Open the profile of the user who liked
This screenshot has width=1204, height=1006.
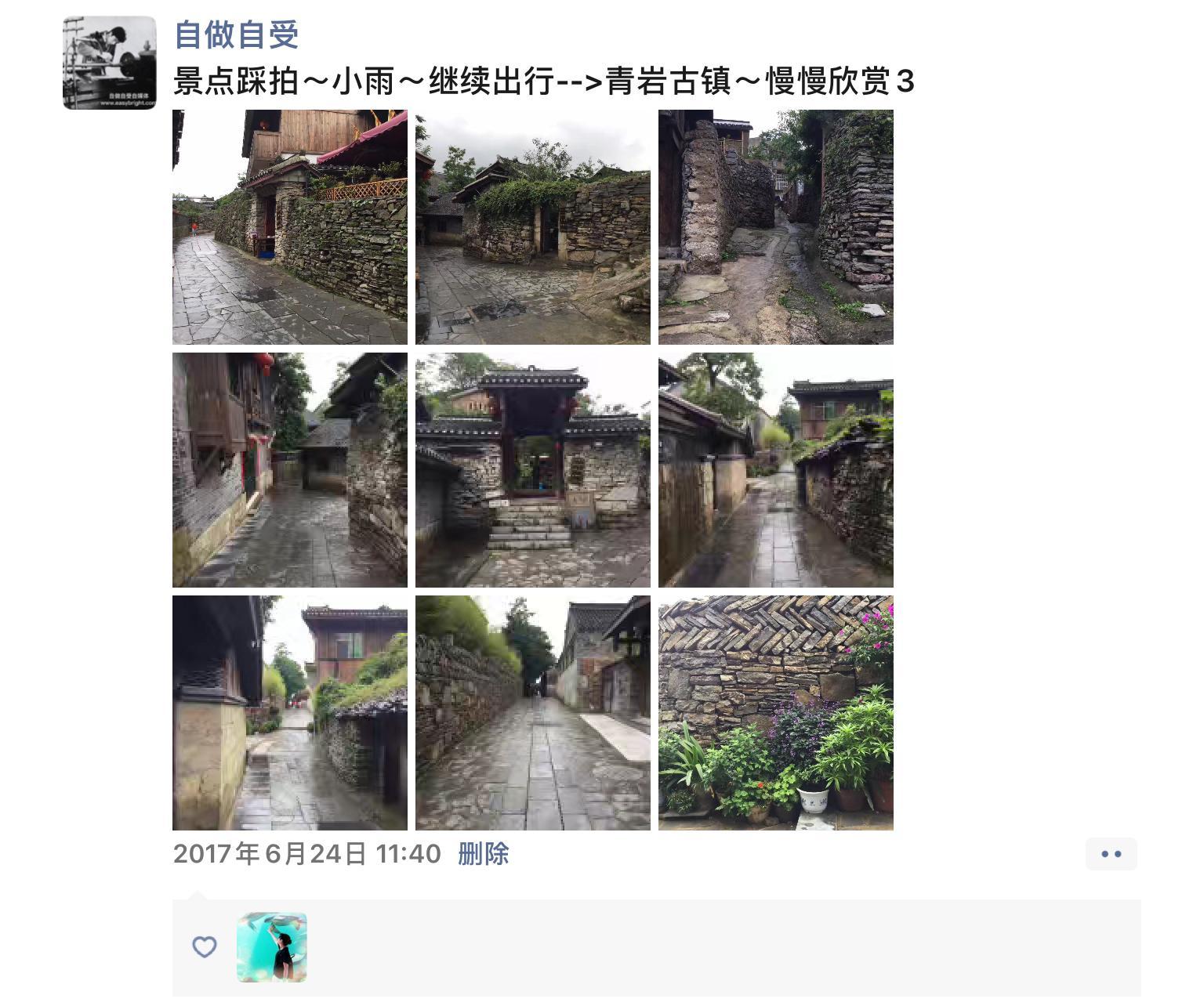click(x=272, y=947)
